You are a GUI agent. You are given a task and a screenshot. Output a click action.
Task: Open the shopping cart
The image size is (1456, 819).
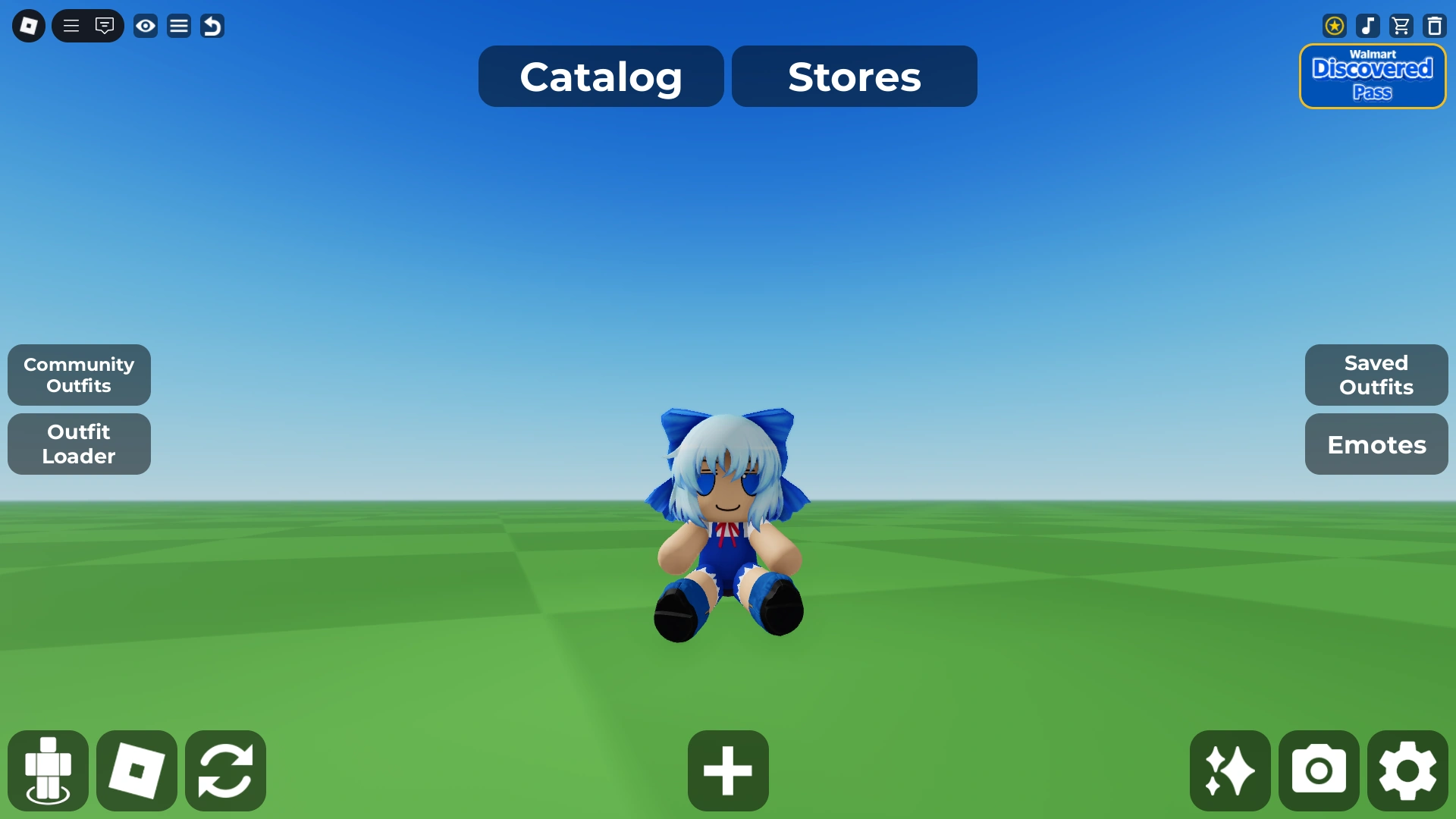[1401, 26]
